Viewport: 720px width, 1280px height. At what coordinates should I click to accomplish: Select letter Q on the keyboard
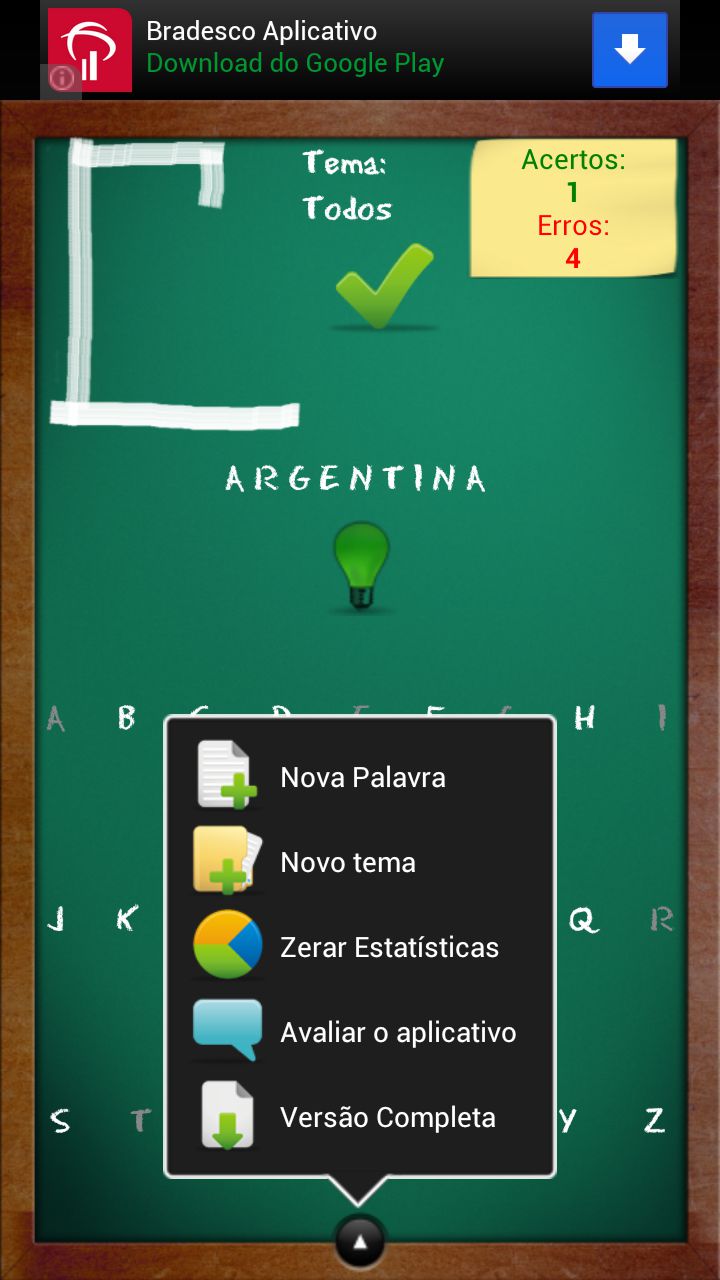(x=583, y=919)
